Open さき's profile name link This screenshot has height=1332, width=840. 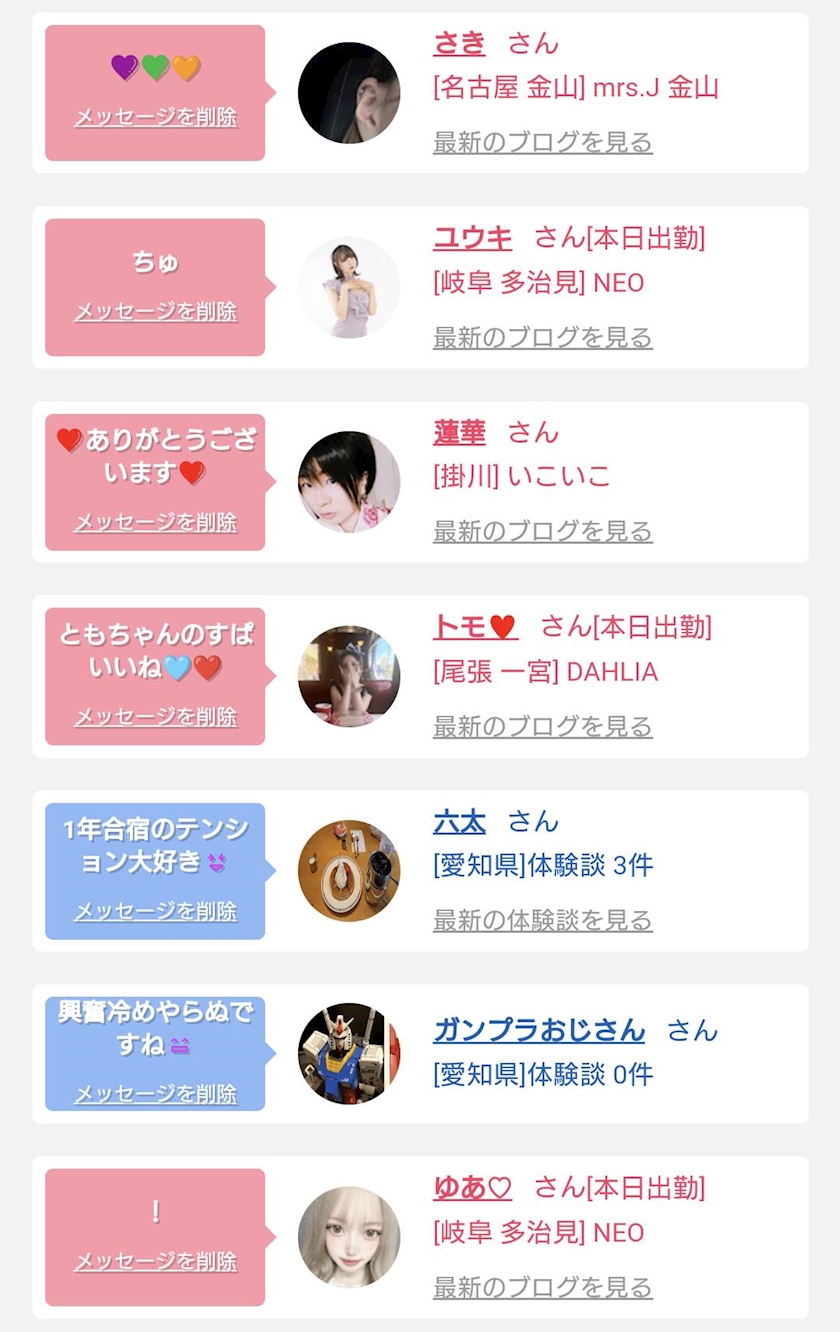coord(459,43)
